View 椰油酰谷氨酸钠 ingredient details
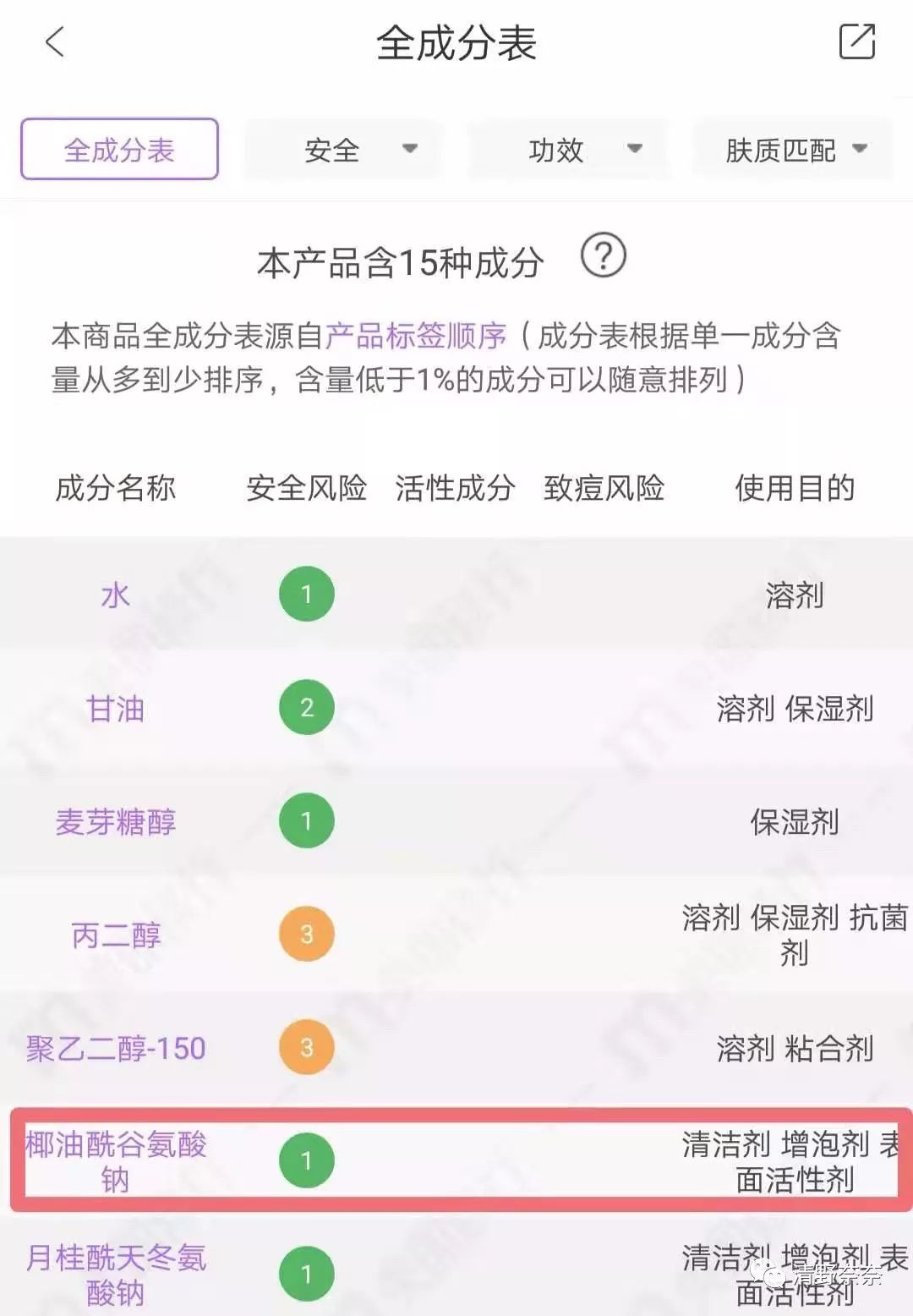 116,1161
